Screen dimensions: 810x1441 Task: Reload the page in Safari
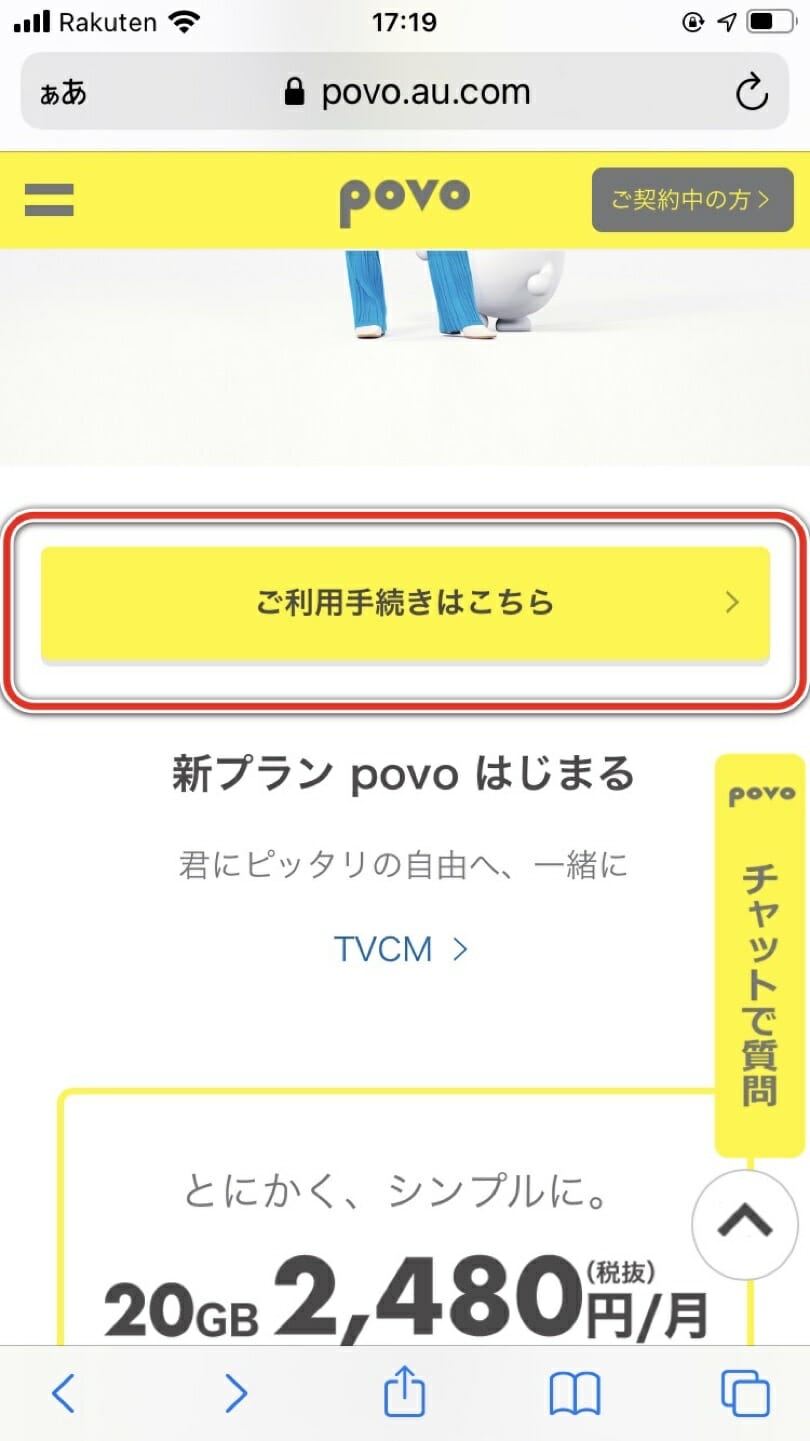[750, 94]
